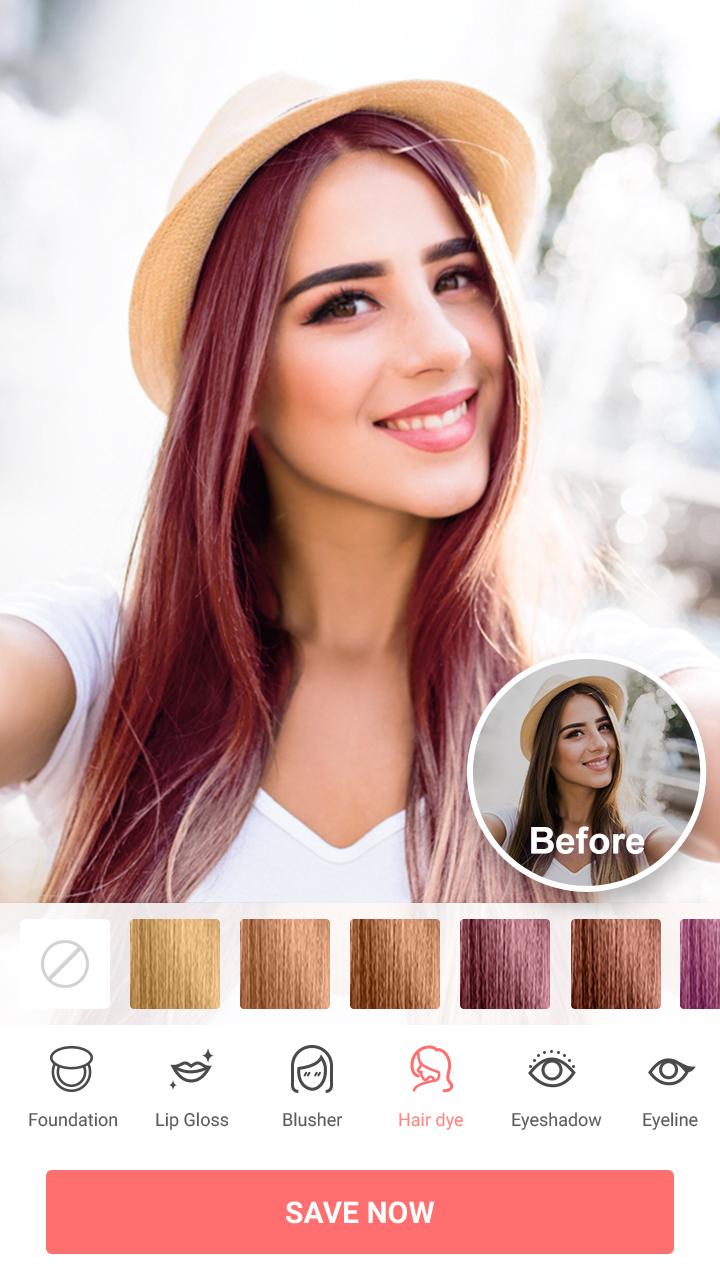This screenshot has width=720, height=1280.
Task: Pick the purple hair swatch at far right
Action: click(705, 963)
